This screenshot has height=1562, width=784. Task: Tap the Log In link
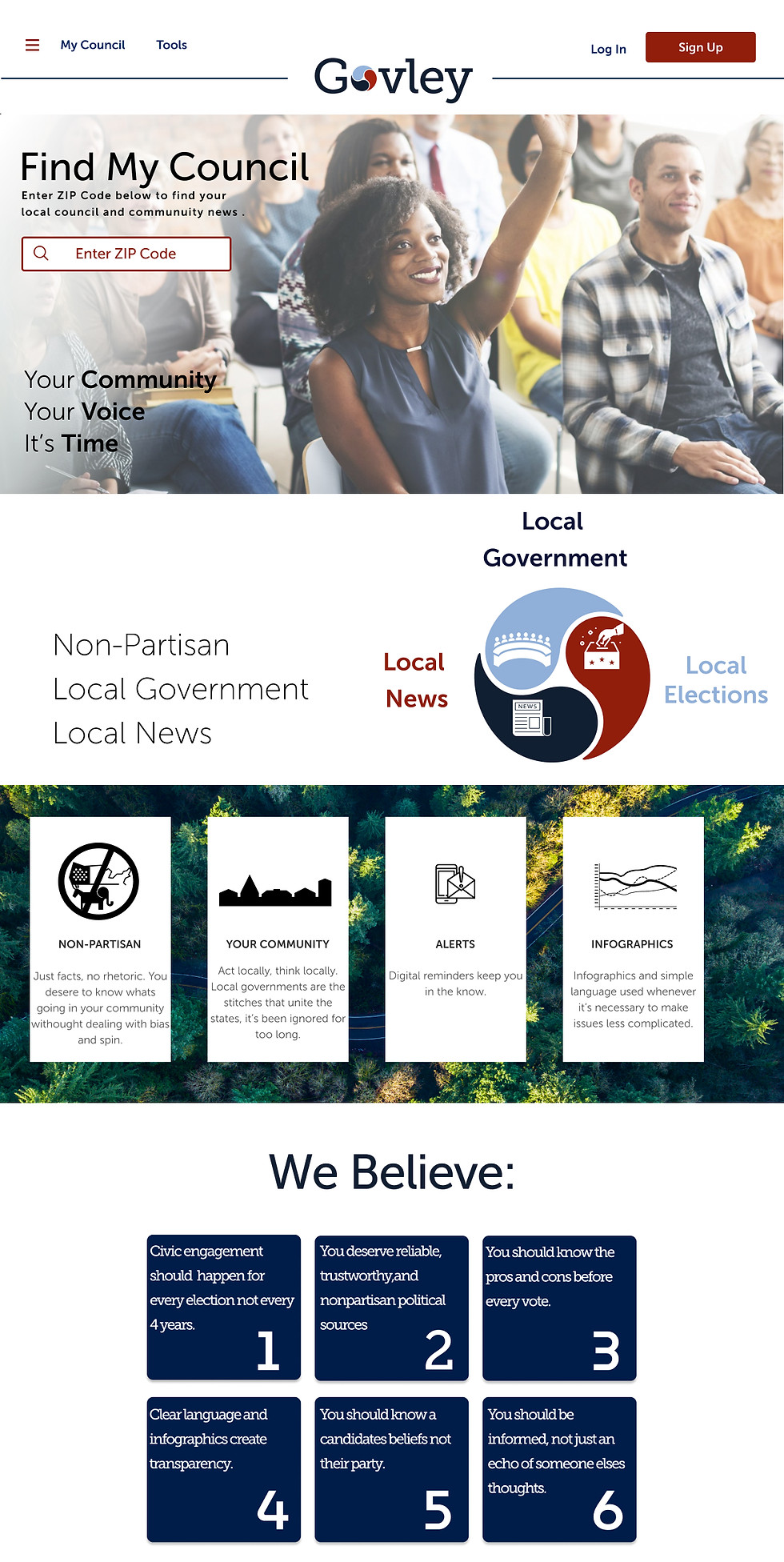point(608,49)
